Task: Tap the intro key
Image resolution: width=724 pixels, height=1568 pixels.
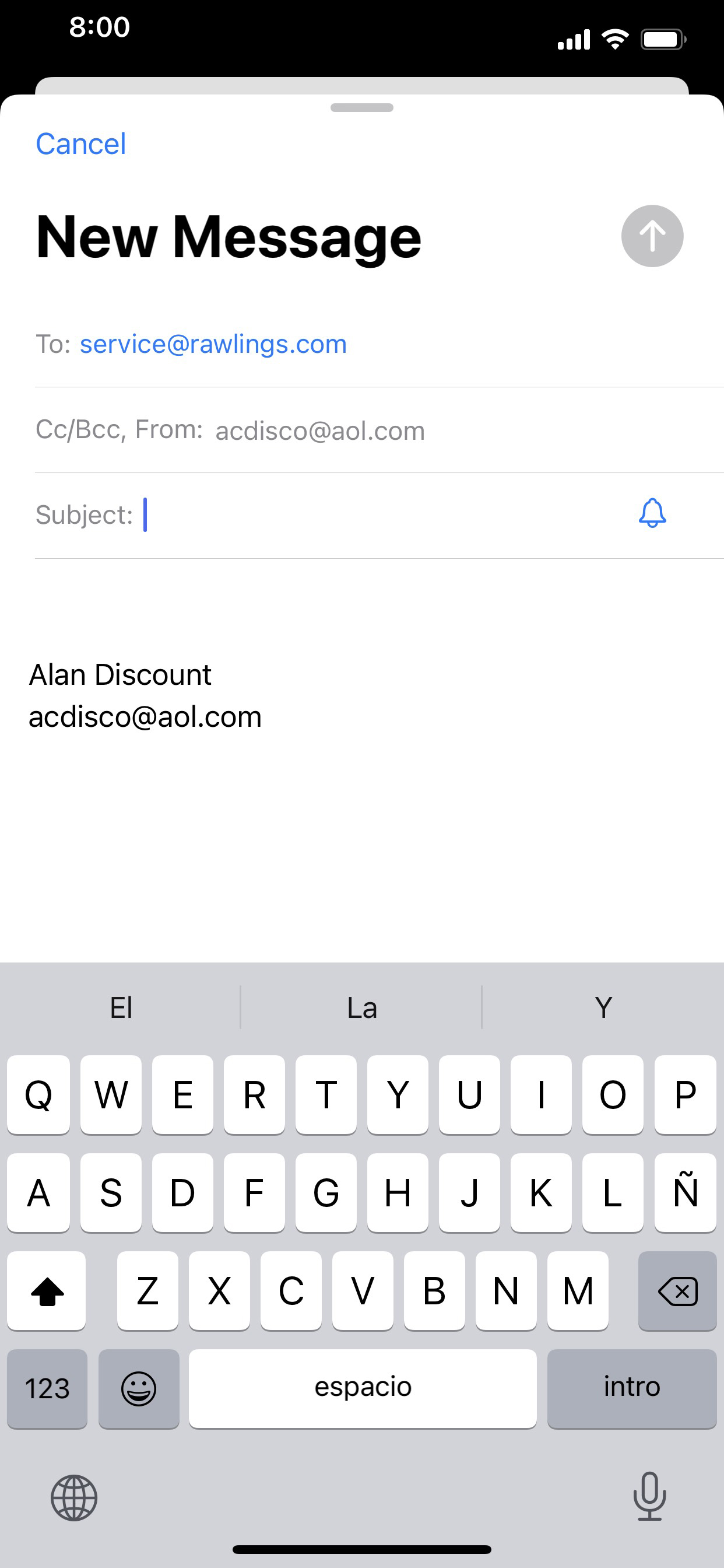Action: pyautogui.click(x=631, y=1388)
